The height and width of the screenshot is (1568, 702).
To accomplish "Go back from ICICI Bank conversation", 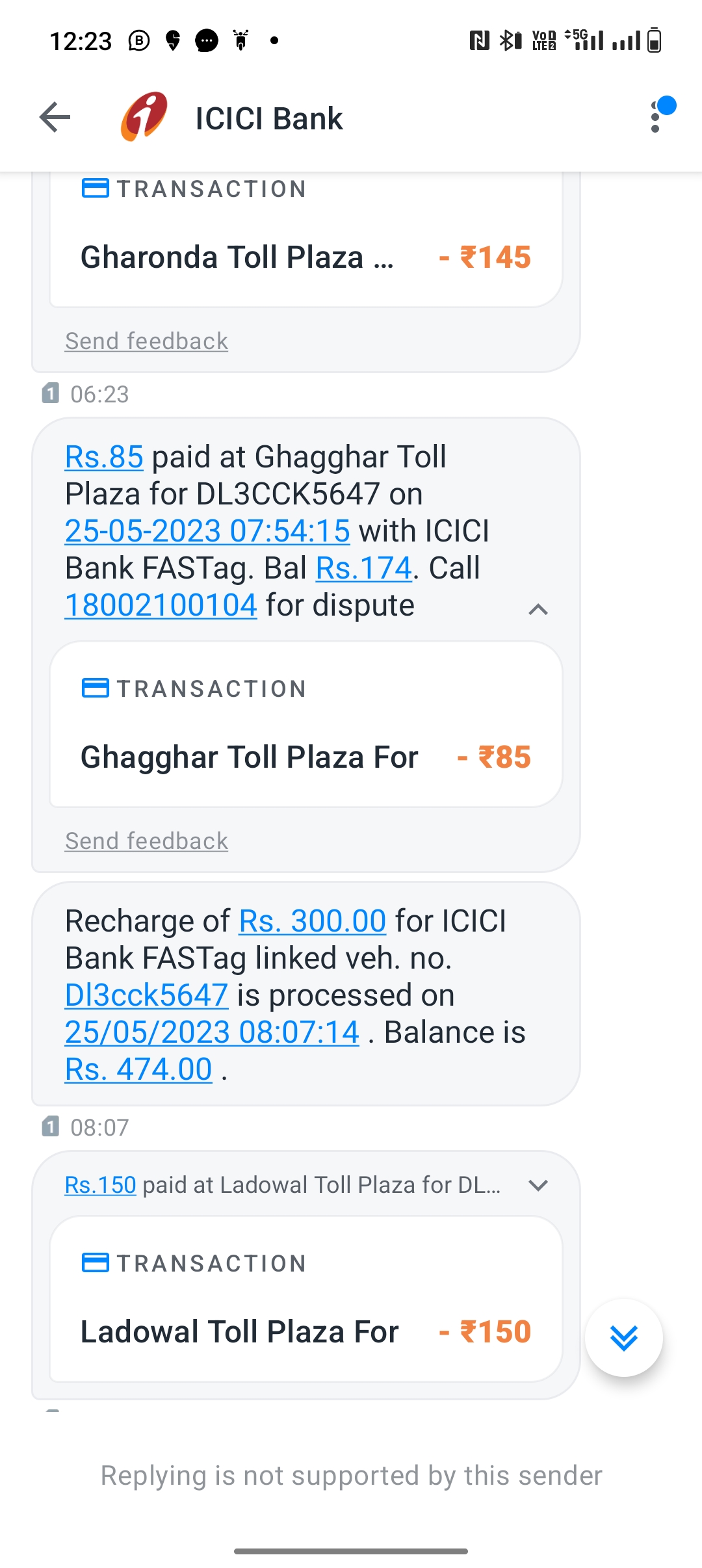I will [x=55, y=118].
